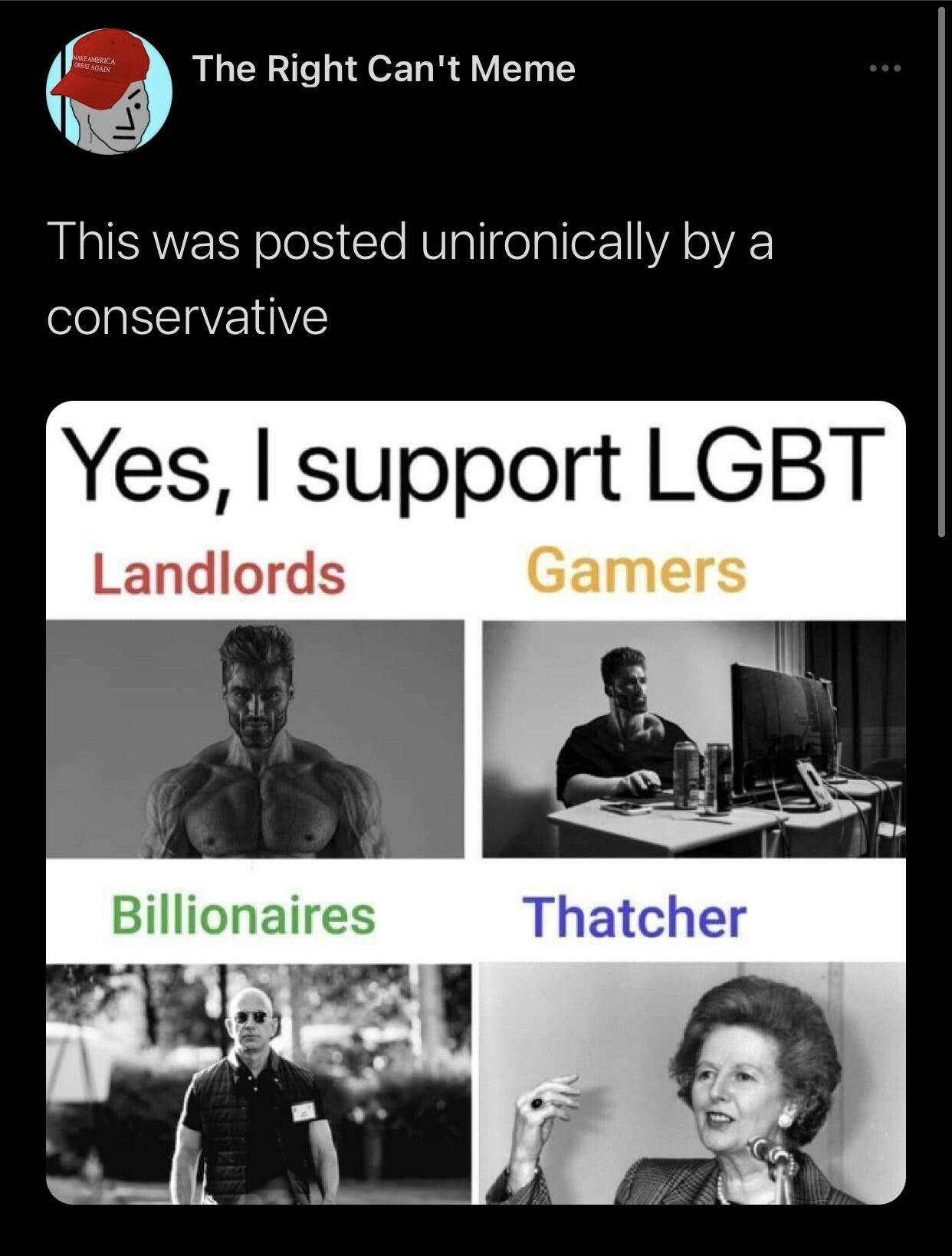Tap The Right Can't Meme username

(384, 69)
